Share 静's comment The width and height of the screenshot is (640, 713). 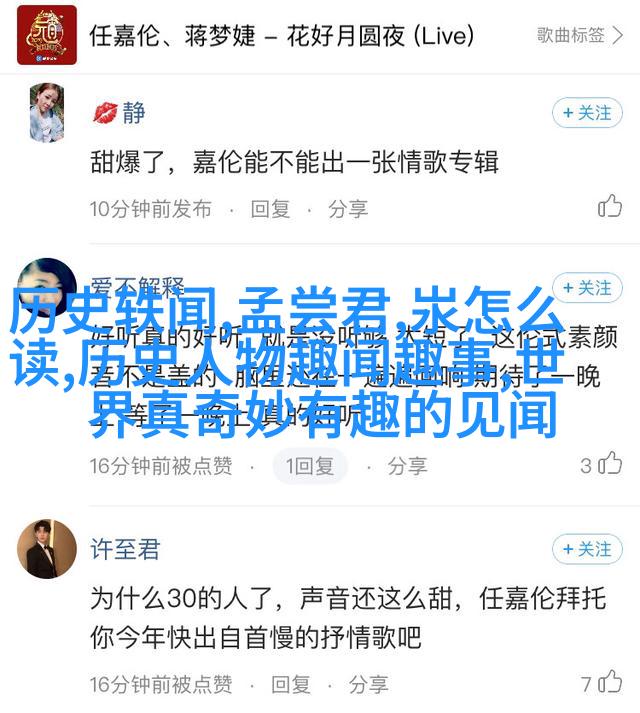click(x=348, y=209)
